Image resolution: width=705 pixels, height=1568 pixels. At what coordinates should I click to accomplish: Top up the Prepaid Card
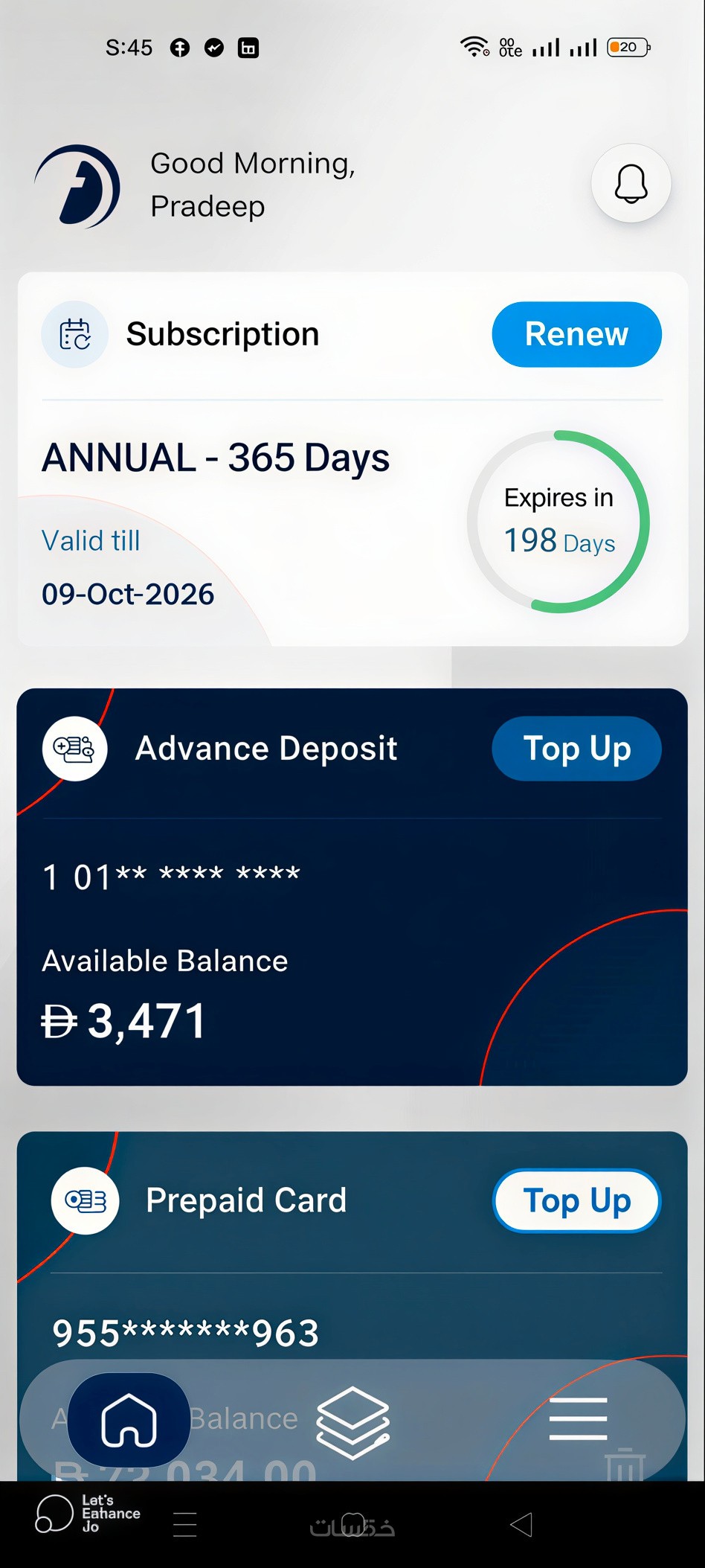point(576,1200)
